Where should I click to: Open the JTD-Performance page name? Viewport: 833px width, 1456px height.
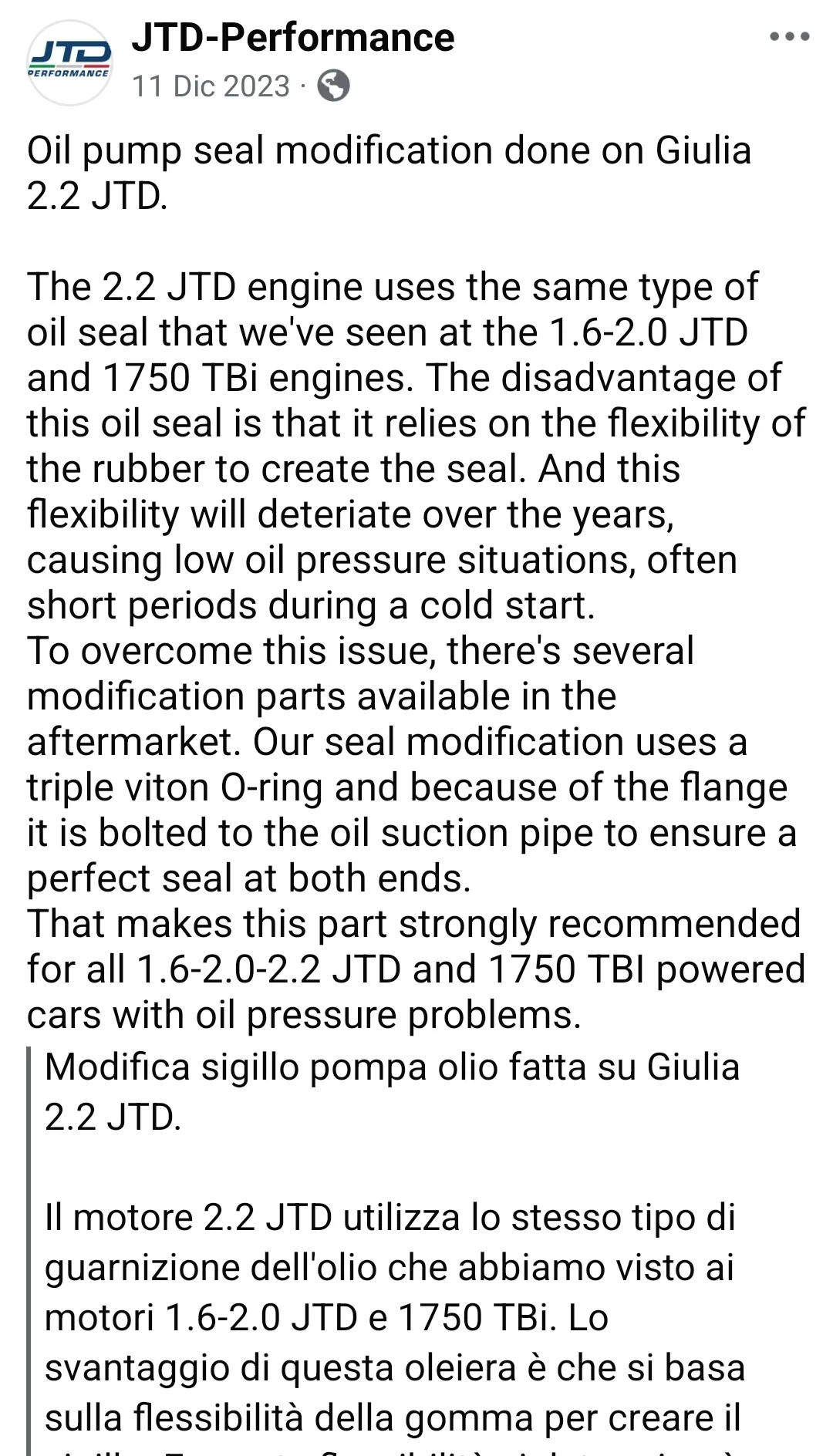(x=293, y=38)
